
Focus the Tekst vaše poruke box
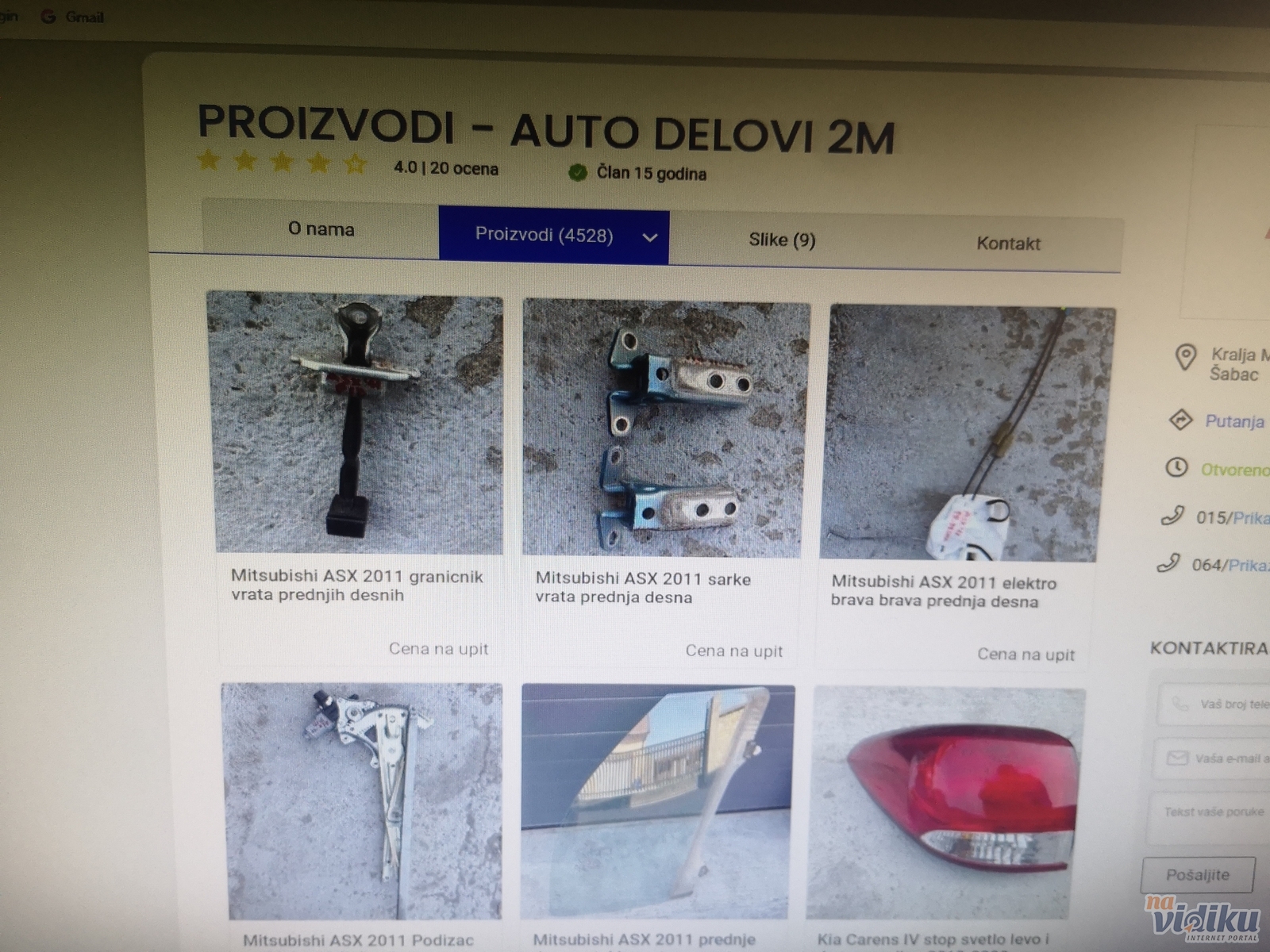point(1214,813)
